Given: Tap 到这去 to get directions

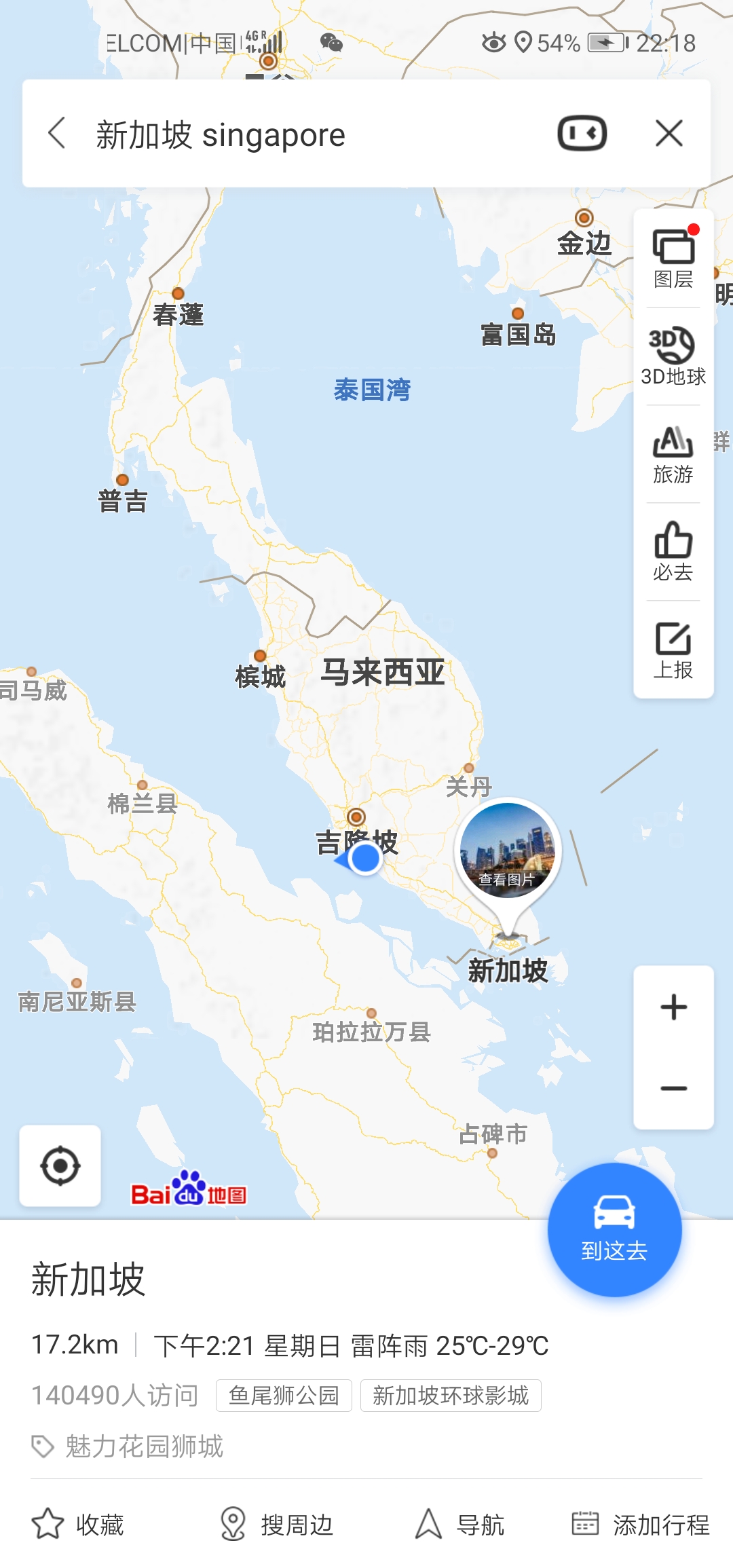Looking at the screenshot, I should point(614,1229).
